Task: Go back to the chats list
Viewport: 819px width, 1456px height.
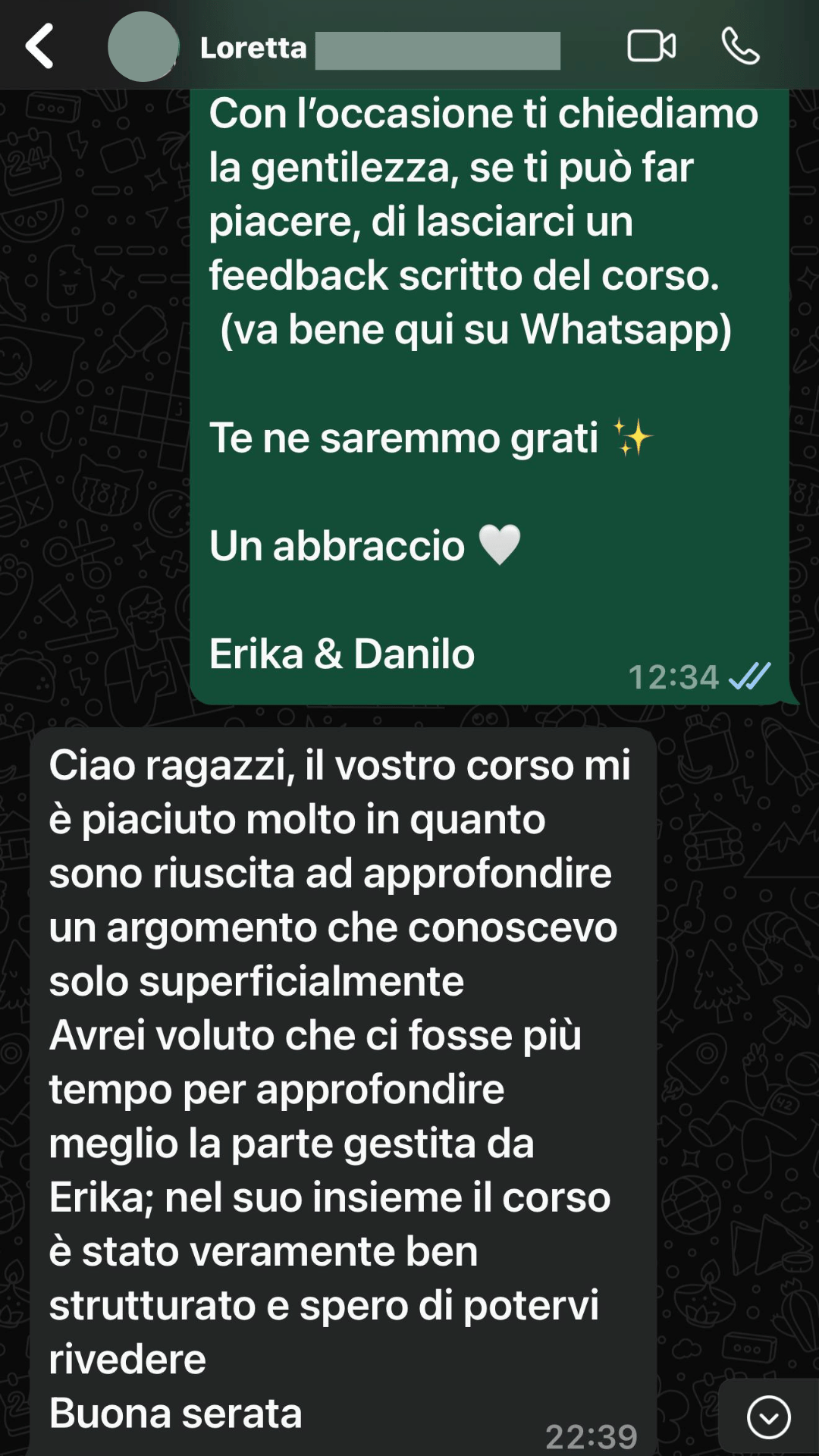Action: pos(39,46)
